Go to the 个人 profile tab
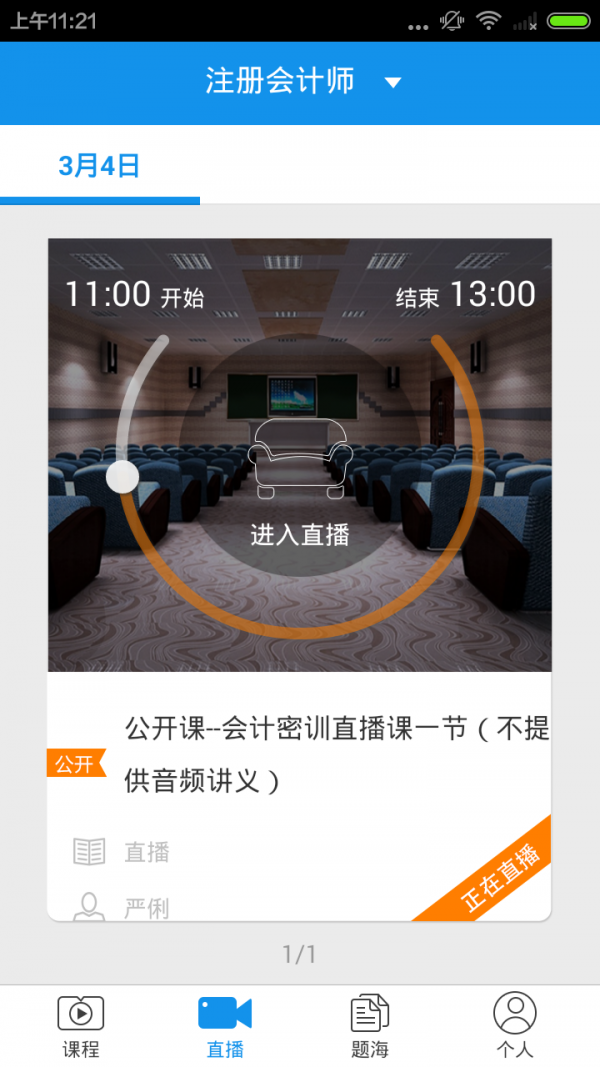 (x=515, y=1026)
